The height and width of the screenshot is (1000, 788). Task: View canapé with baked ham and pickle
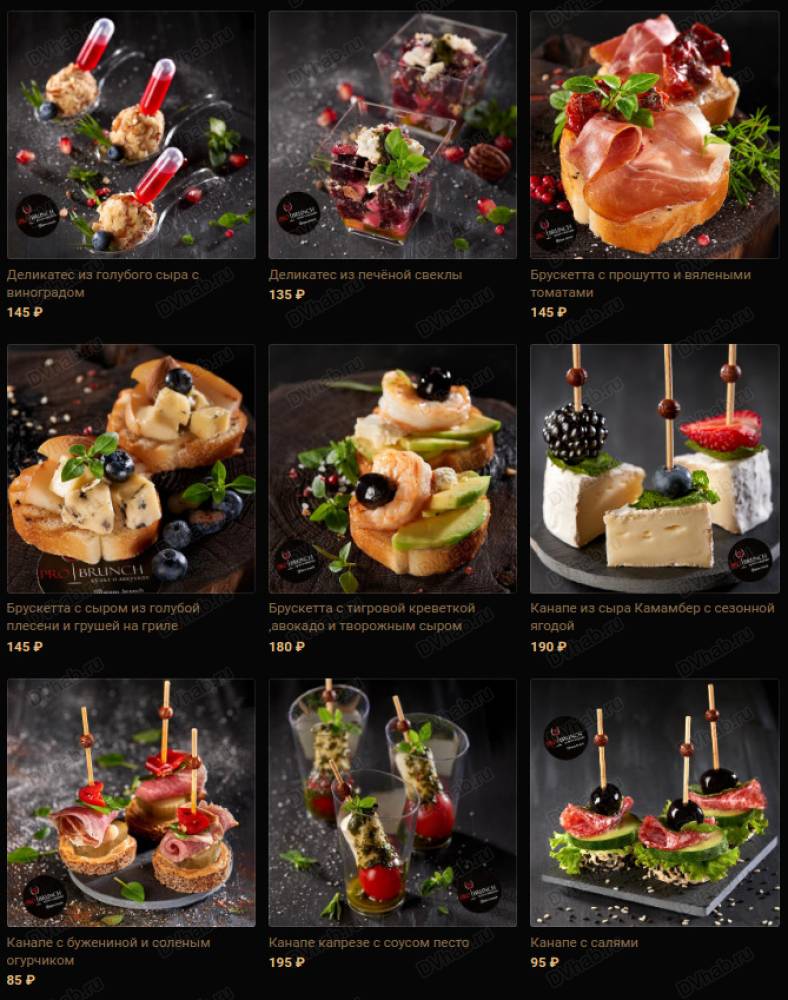pos(131,803)
